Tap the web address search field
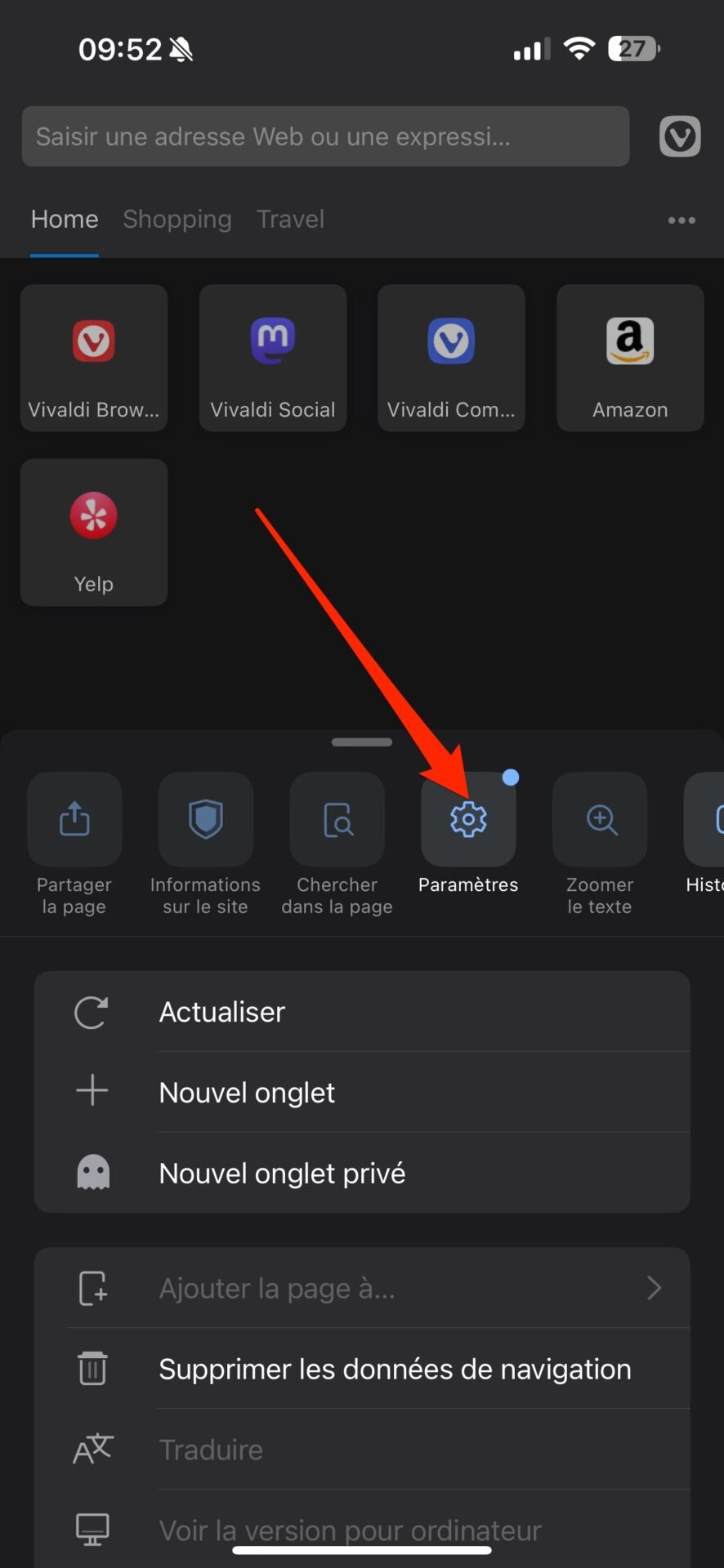 coord(325,136)
